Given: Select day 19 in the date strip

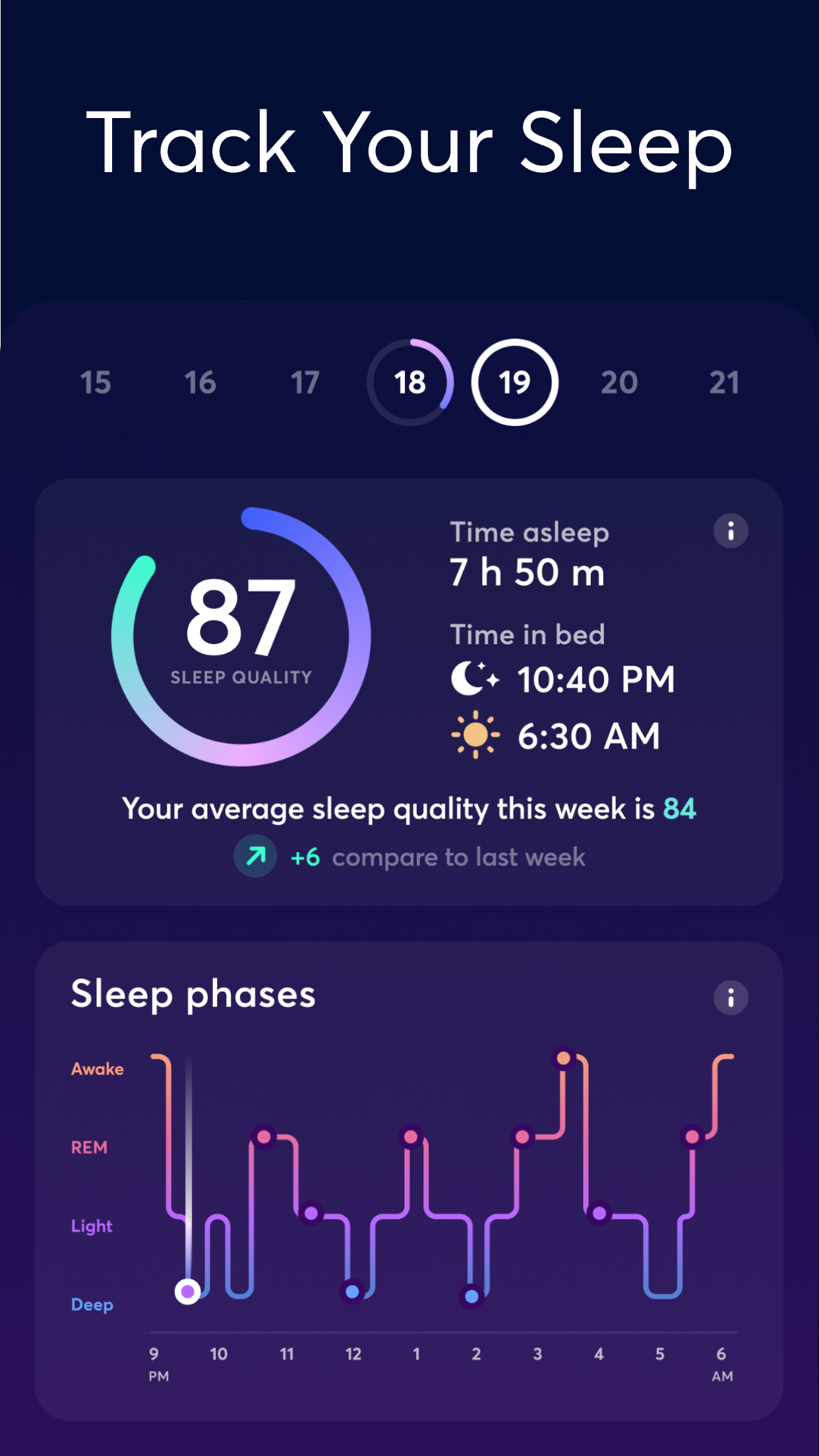Looking at the screenshot, I should point(515,382).
